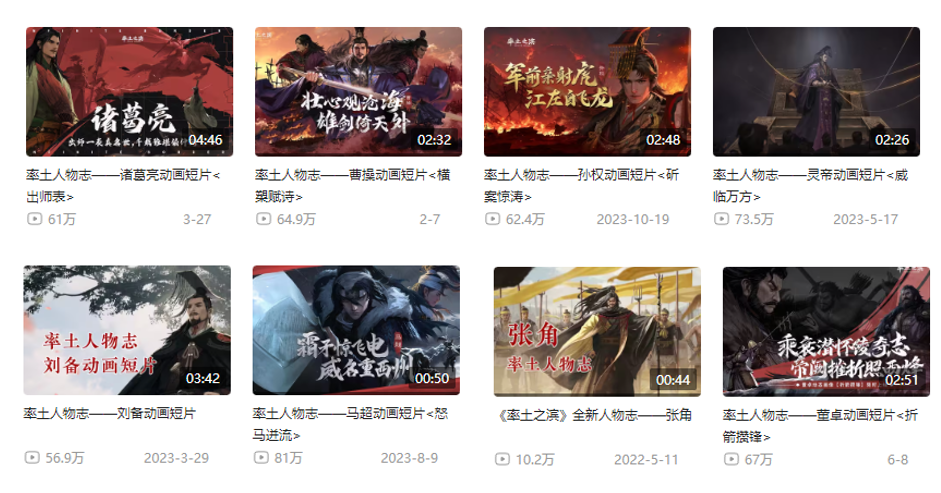
Task: Open the 诸葛亮 出师表 animated short
Action: [129, 92]
